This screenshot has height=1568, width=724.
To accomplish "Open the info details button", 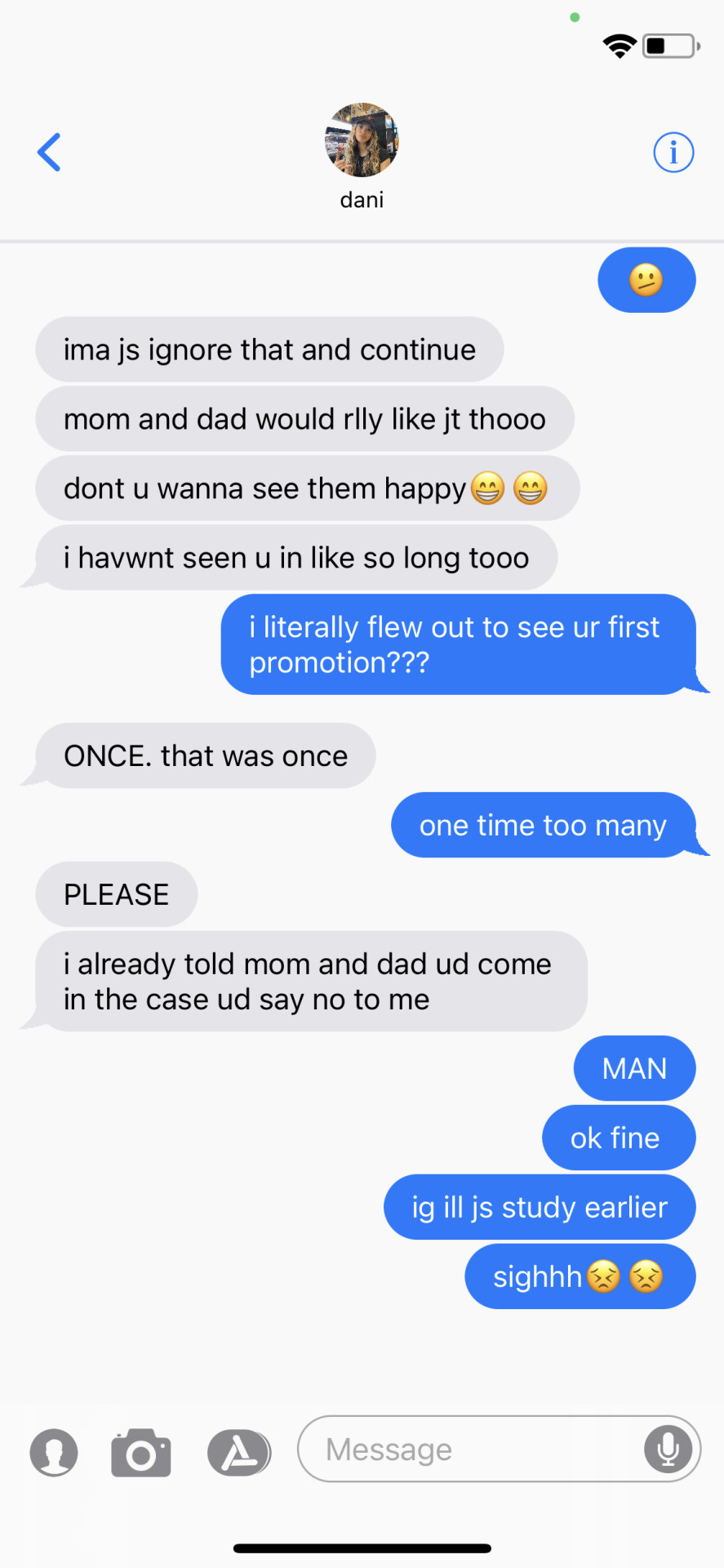I will [673, 152].
